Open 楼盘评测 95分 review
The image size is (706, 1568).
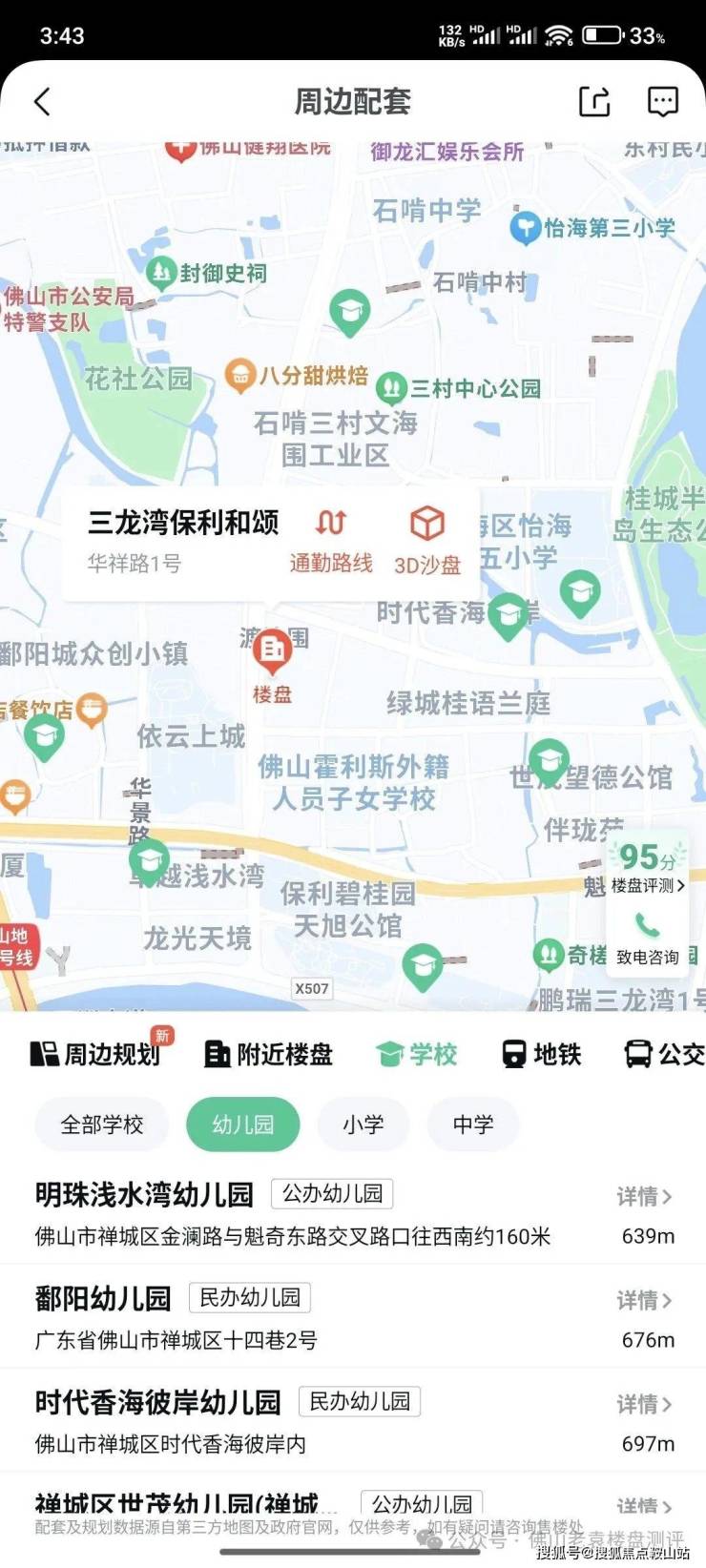tap(648, 868)
